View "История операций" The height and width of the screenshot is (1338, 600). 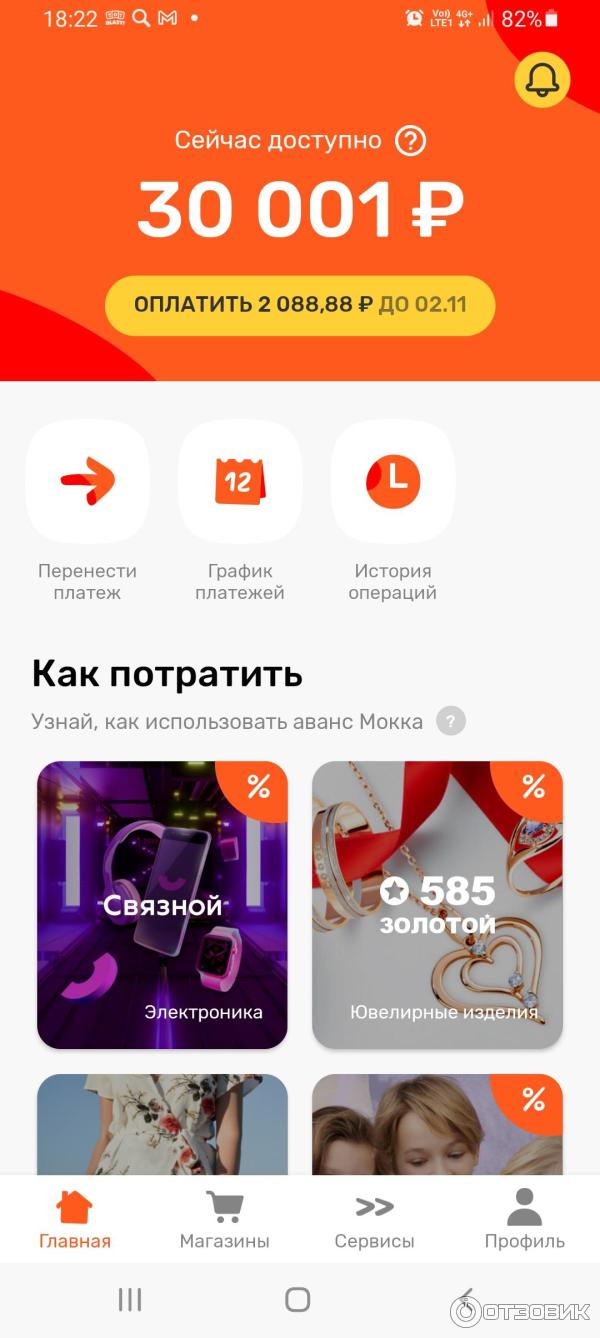(393, 481)
